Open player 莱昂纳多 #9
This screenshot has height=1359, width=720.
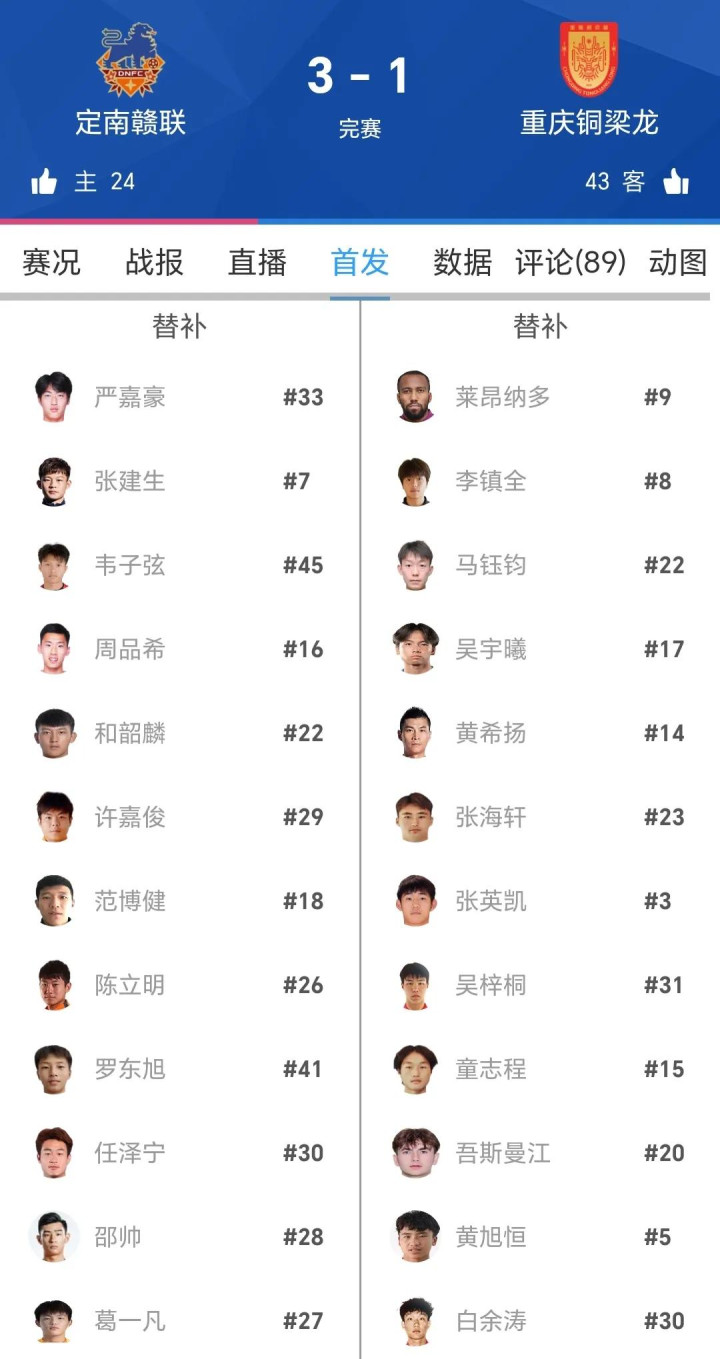point(540,397)
